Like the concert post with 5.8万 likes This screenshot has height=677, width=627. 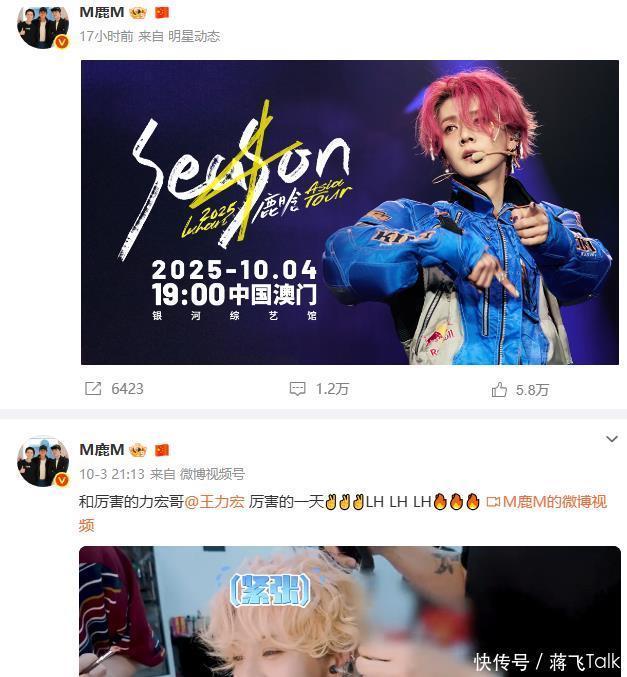520,390
